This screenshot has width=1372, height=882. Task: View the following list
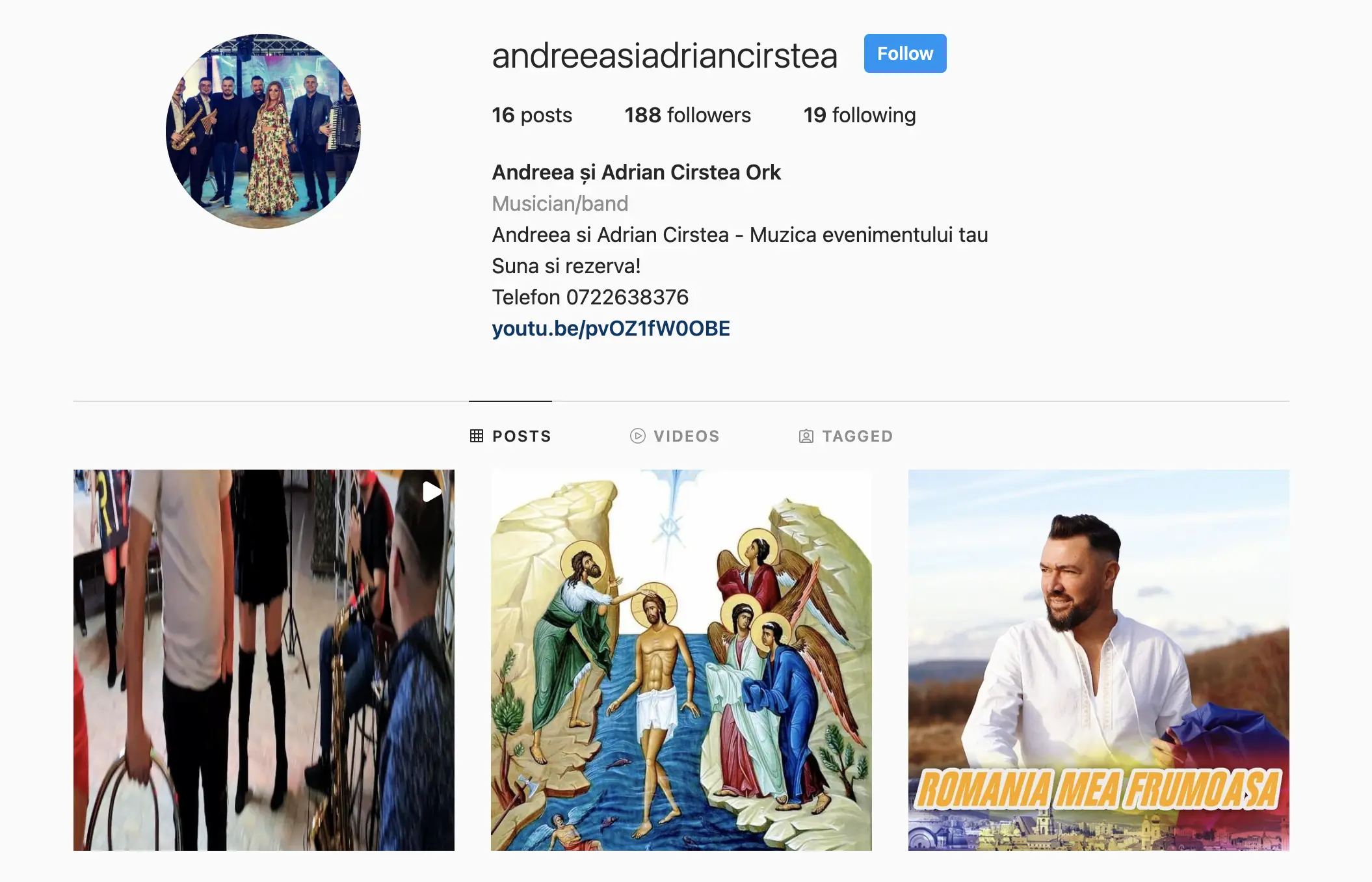point(859,115)
